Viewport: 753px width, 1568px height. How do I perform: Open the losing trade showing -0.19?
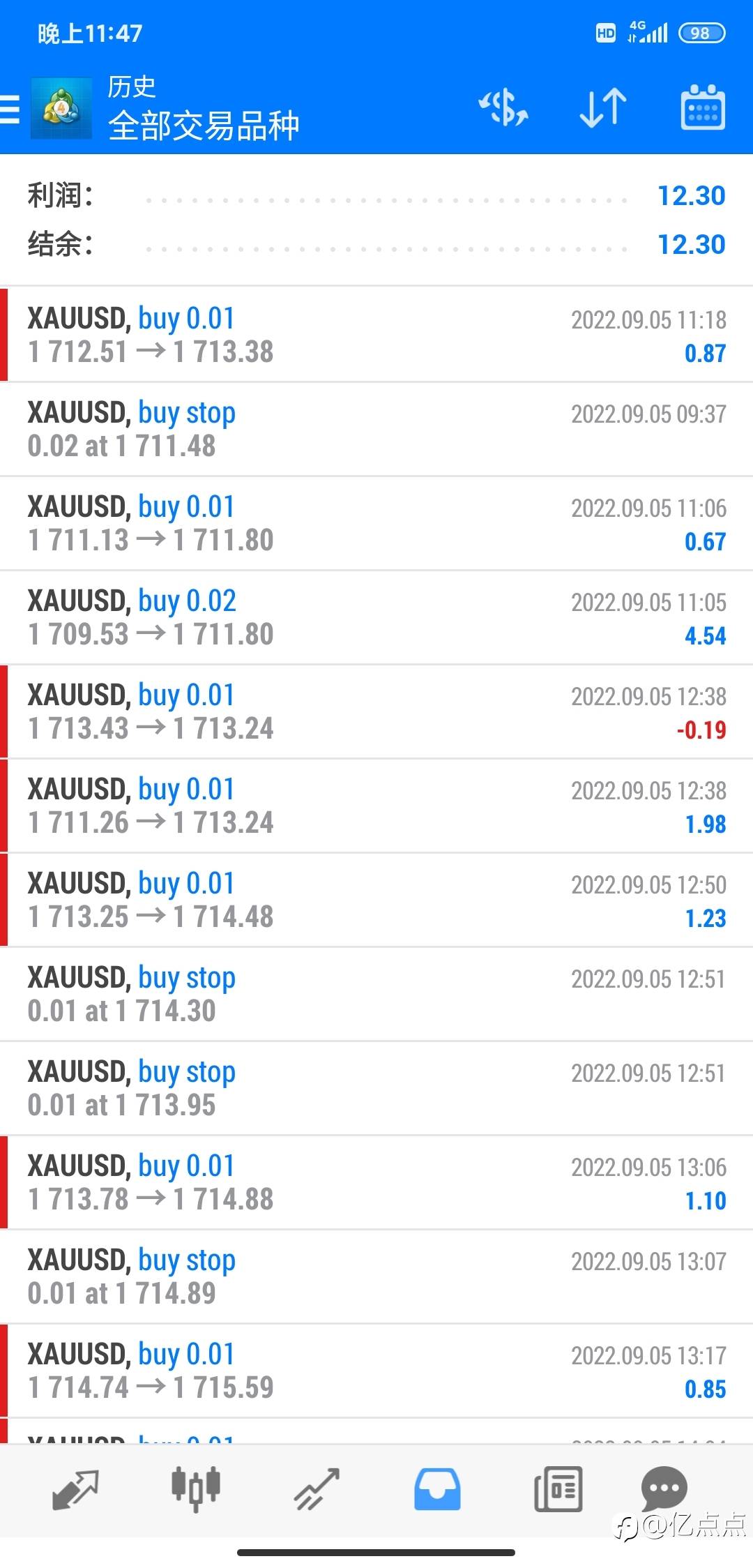tap(376, 711)
